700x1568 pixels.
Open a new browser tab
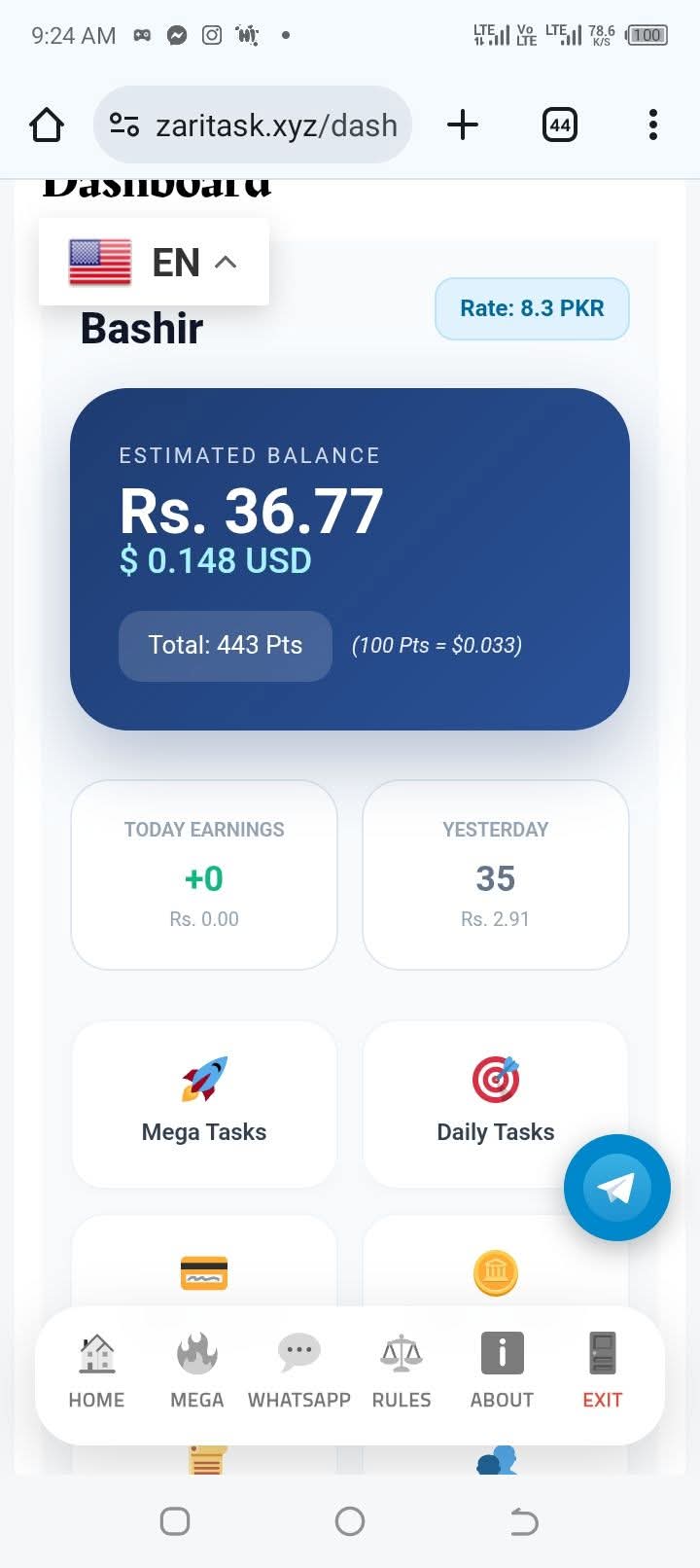coord(463,125)
